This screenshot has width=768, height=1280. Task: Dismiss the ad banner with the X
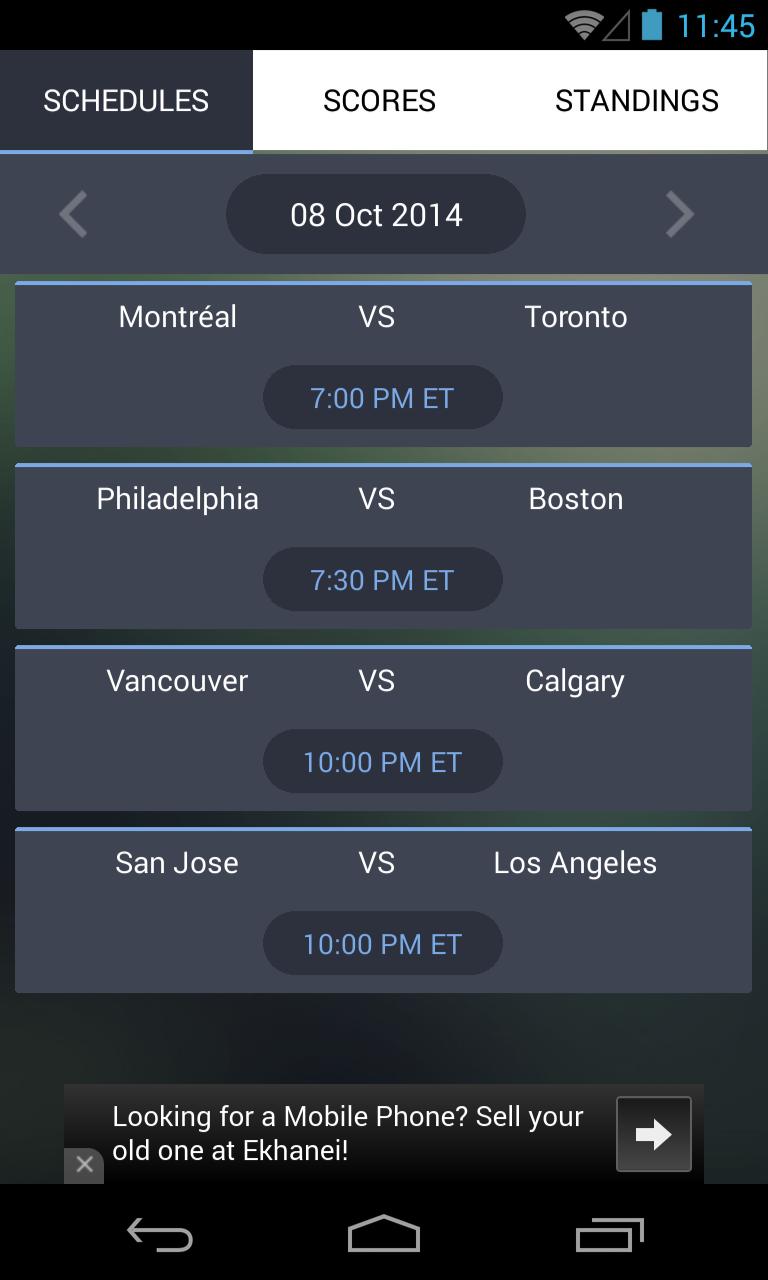[84, 1164]
